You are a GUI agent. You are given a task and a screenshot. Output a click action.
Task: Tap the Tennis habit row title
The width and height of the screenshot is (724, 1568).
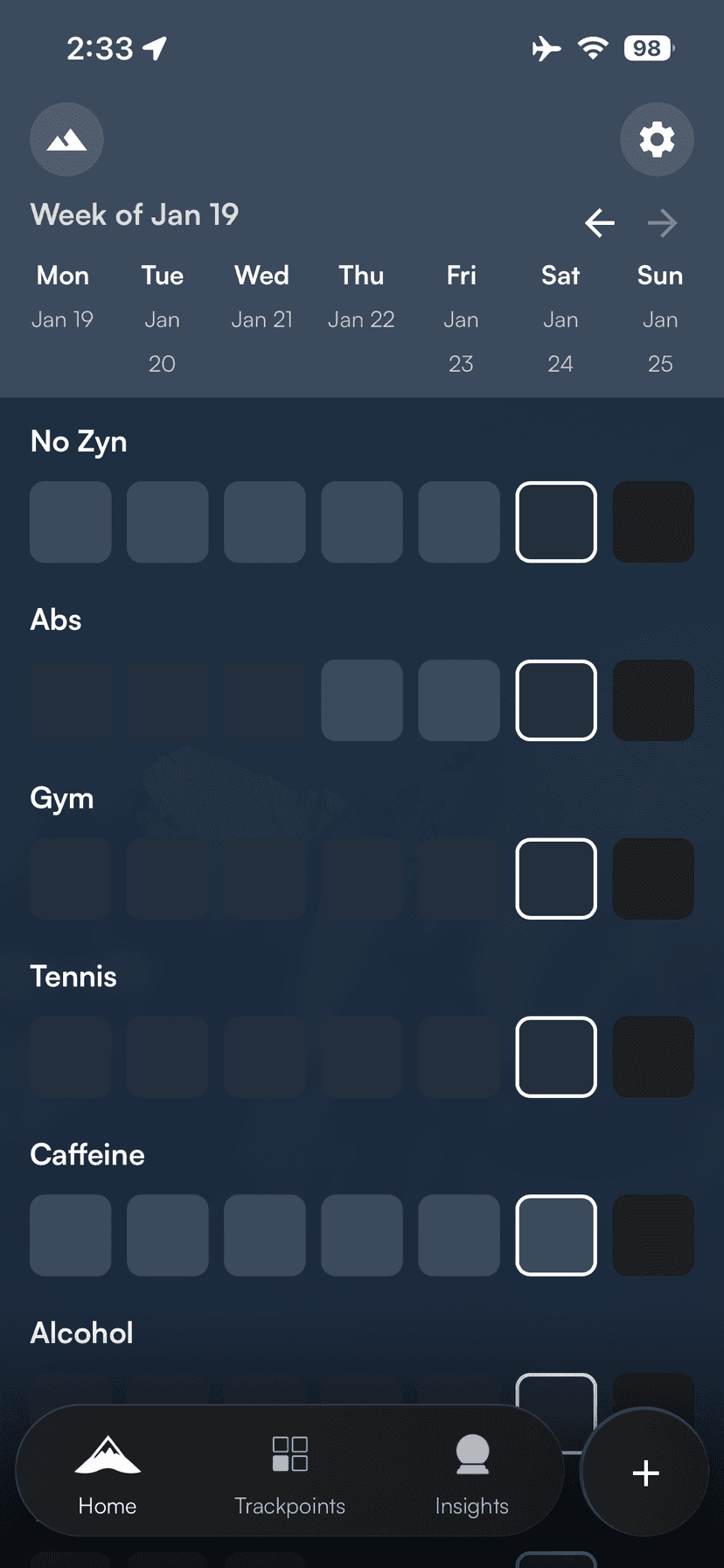73,976
